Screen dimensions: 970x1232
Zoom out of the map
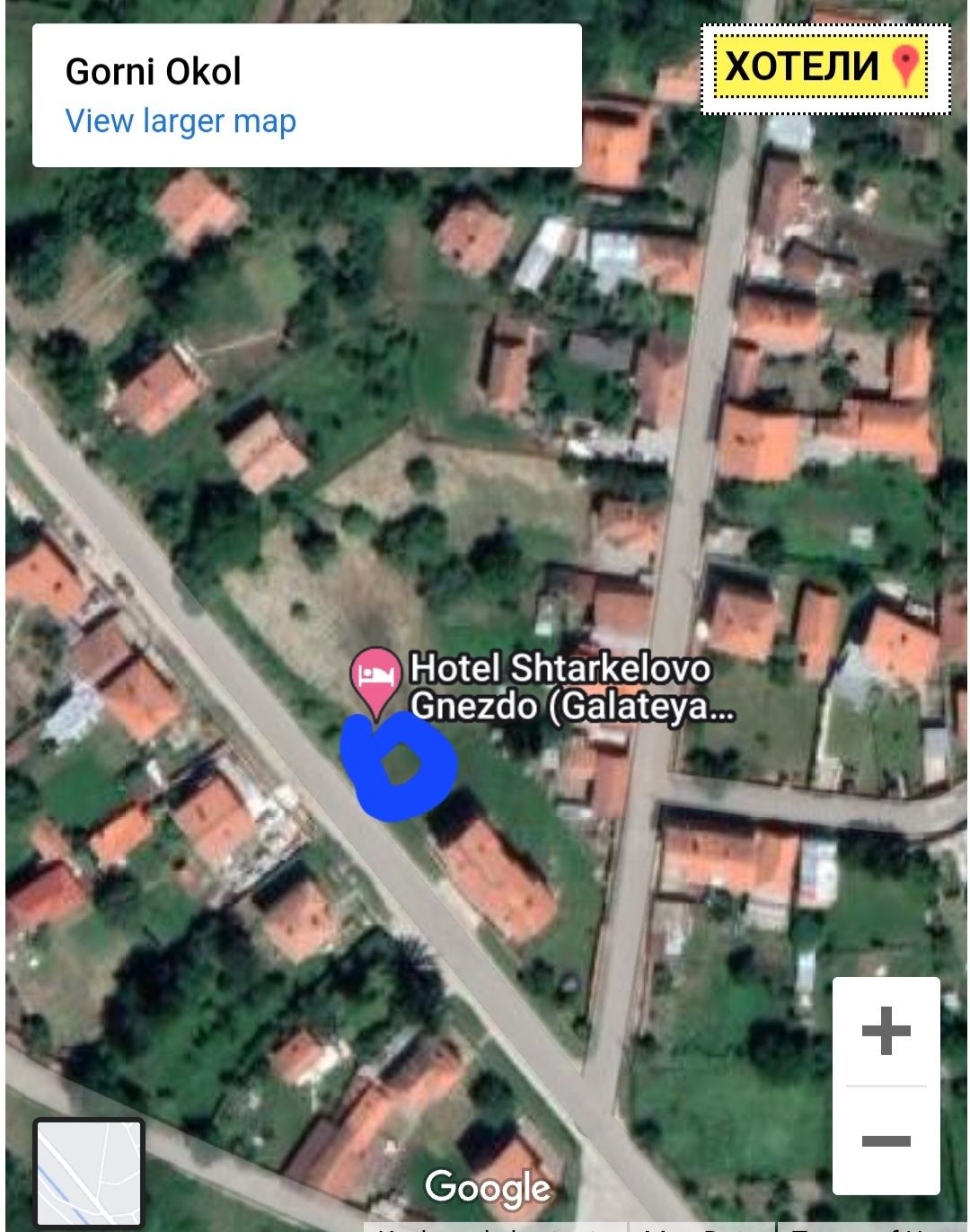tap(886, 1141)
